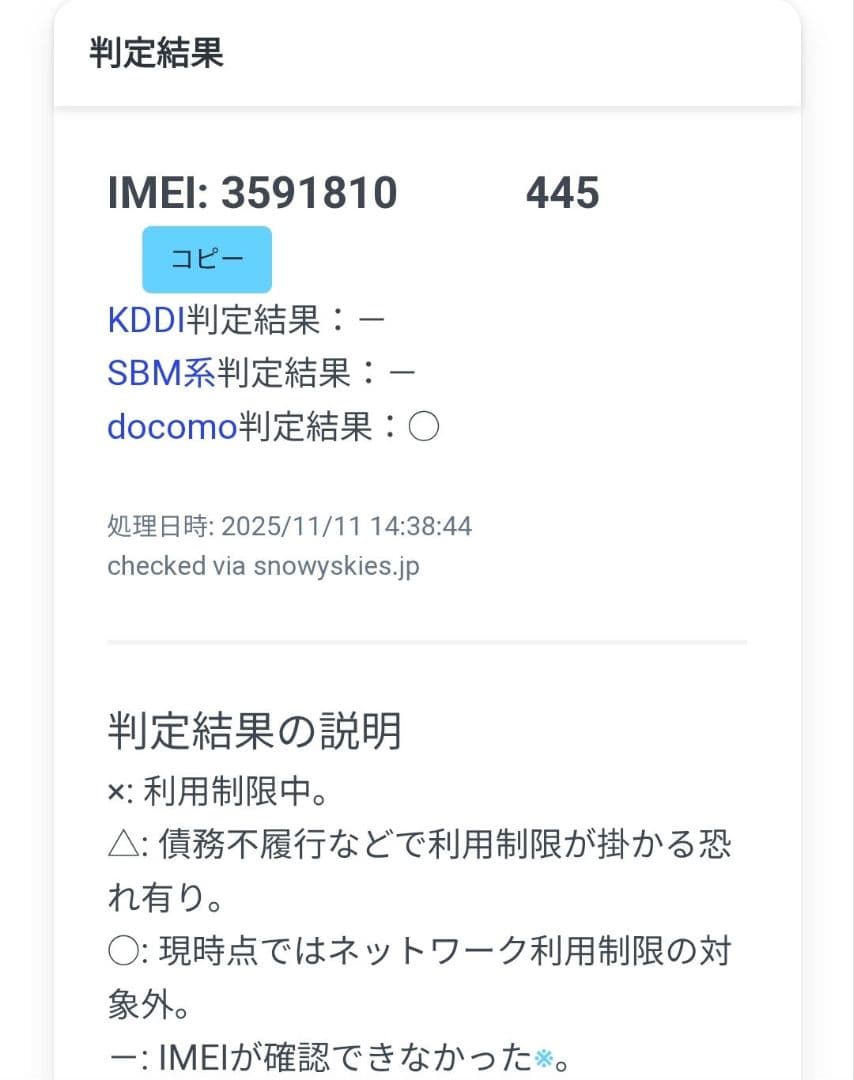This screenshot has width=854, height=1080.
Task: Open the docomo link
Action: pos(168,426)
